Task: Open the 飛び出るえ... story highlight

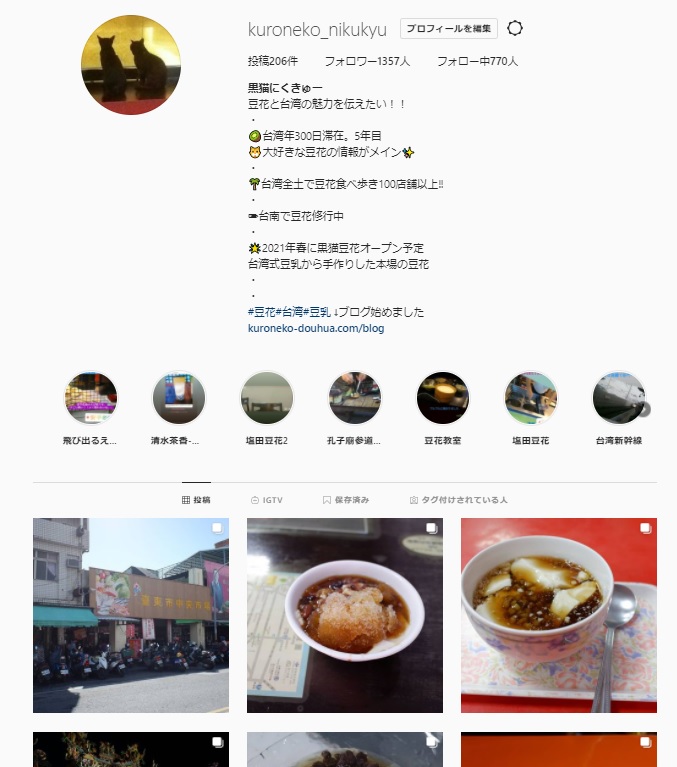Action: pyautogui.click(x=91, y=398)
